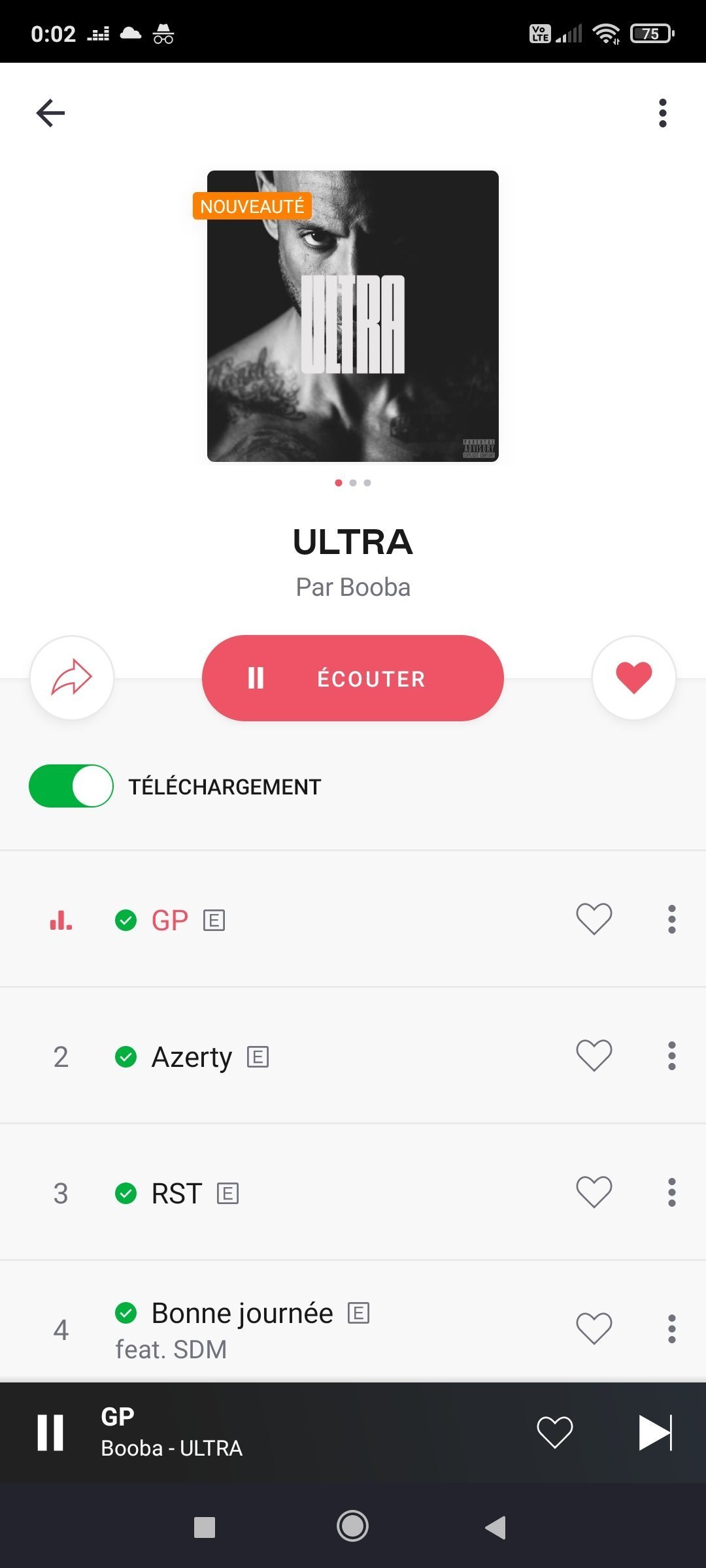Like the track RST
706x1568 pixels.
click(594, 1192)
